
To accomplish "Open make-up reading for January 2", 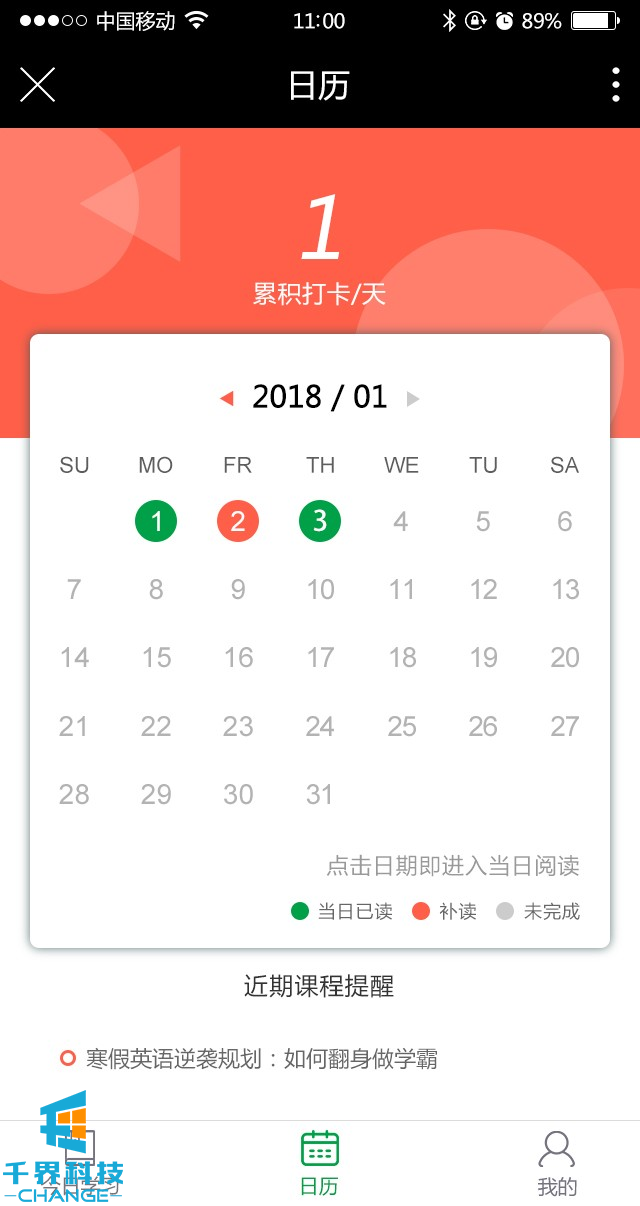I will click(x=238, y=521).
